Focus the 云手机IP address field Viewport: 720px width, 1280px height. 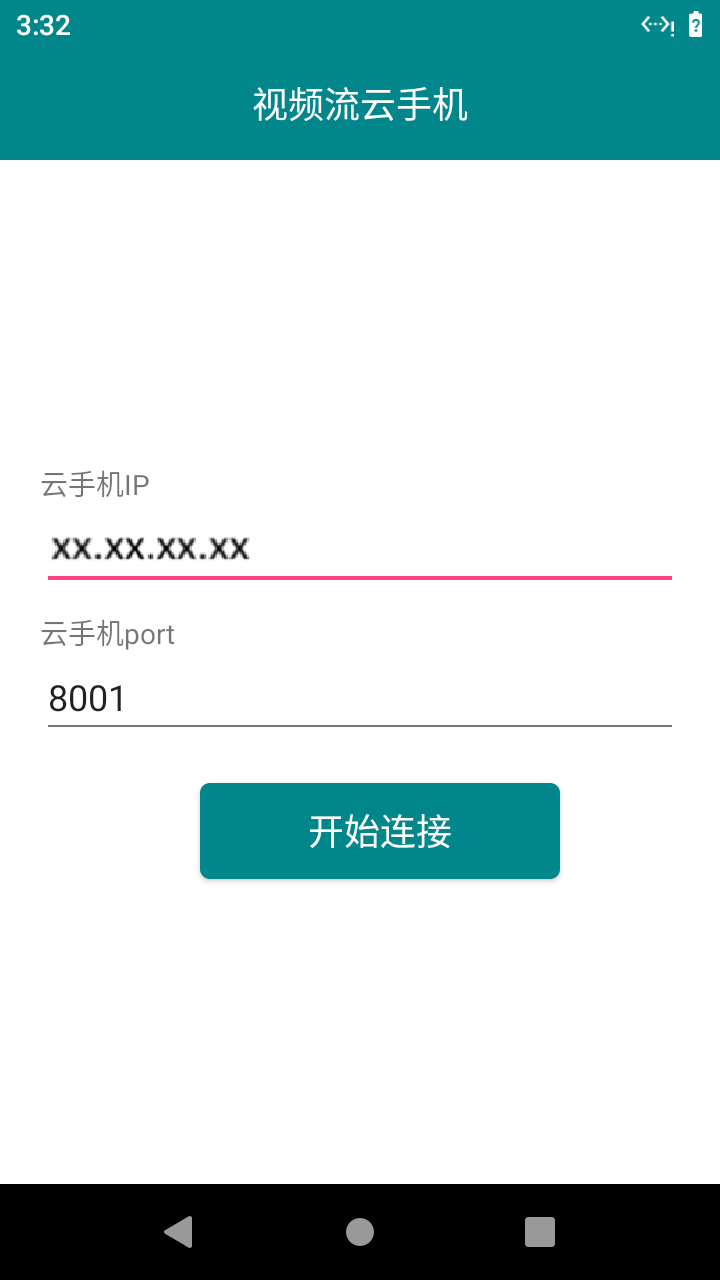pos(360,549)
